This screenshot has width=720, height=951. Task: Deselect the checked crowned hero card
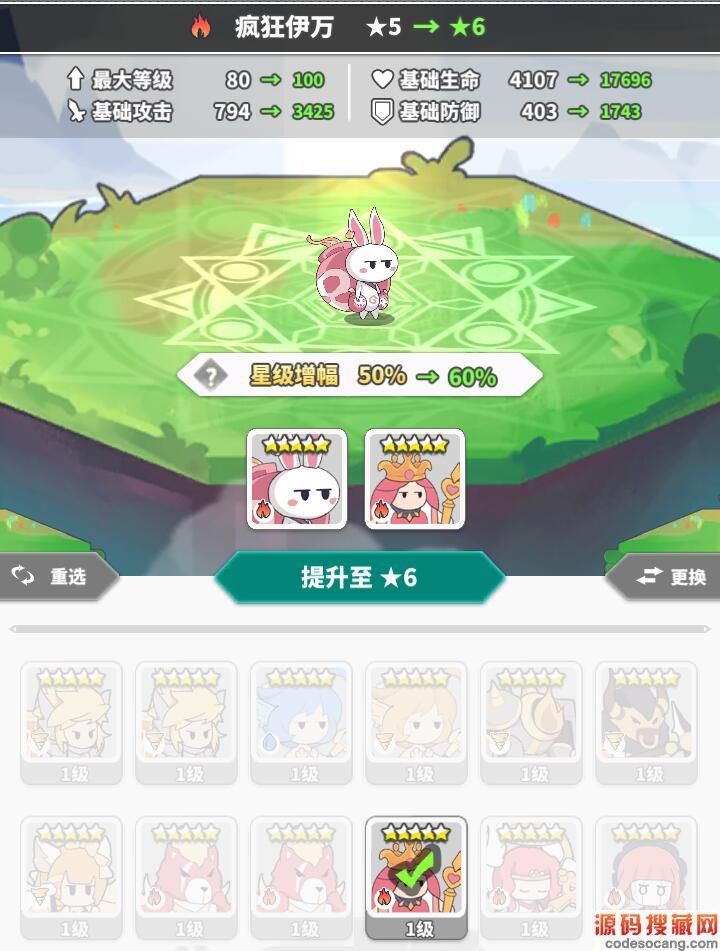416,877
